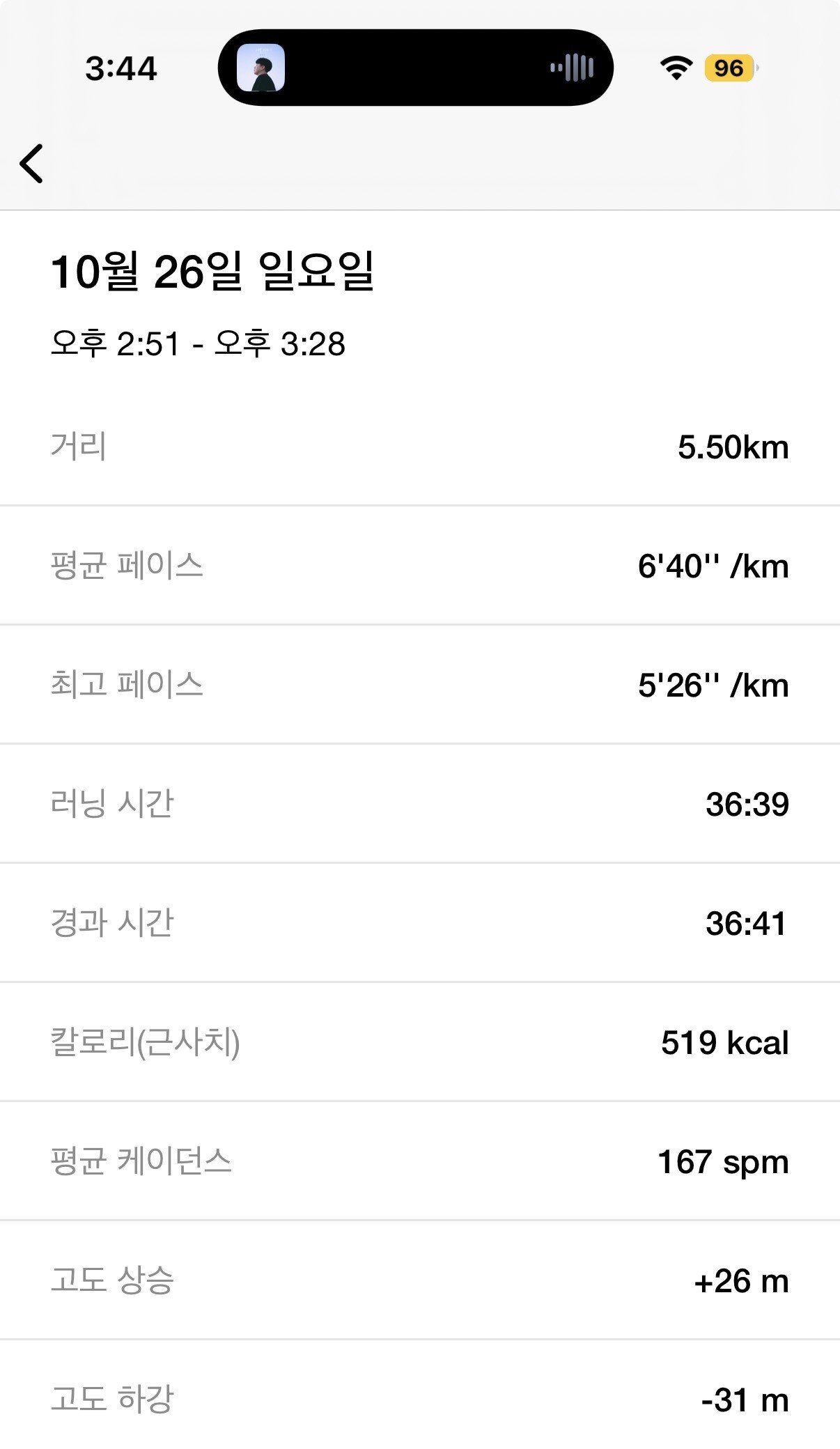Open the now-playing music pill in Dynamic Island
840x1449 pixels.
415,68
